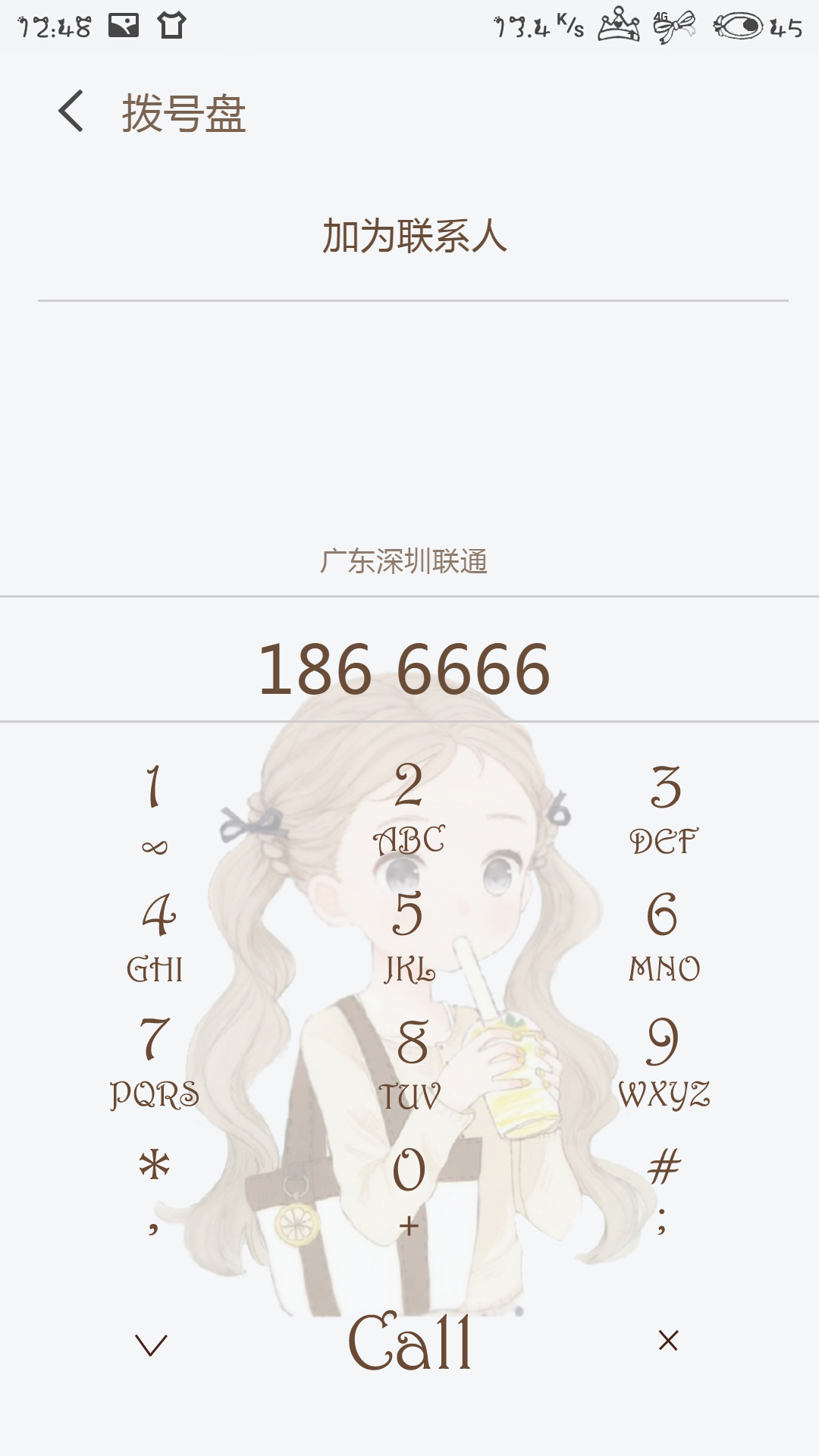Dial digit 8 TUV

[x=409, y=1063]
